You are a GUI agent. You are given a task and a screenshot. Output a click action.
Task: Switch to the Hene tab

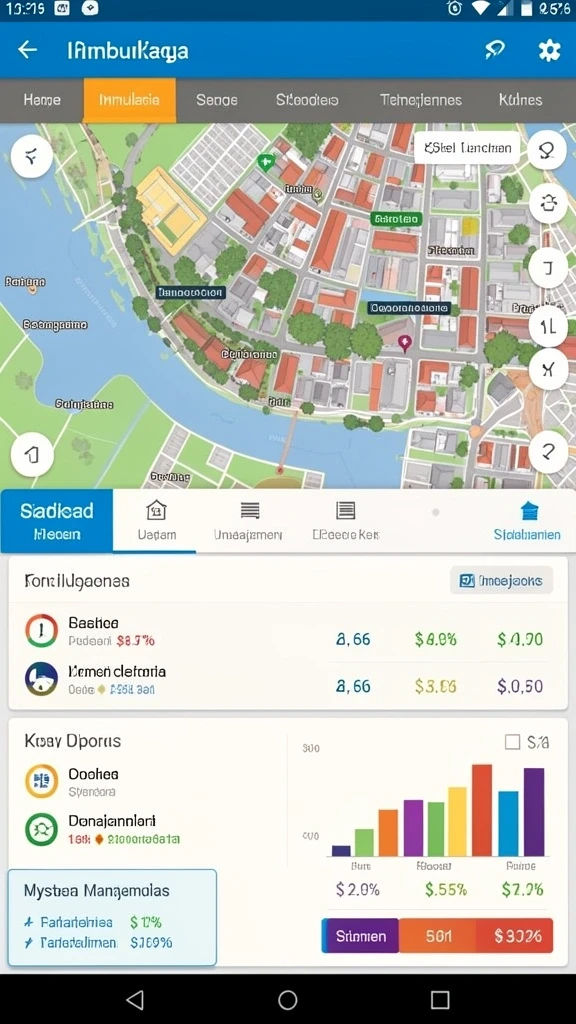click(42, 100)
